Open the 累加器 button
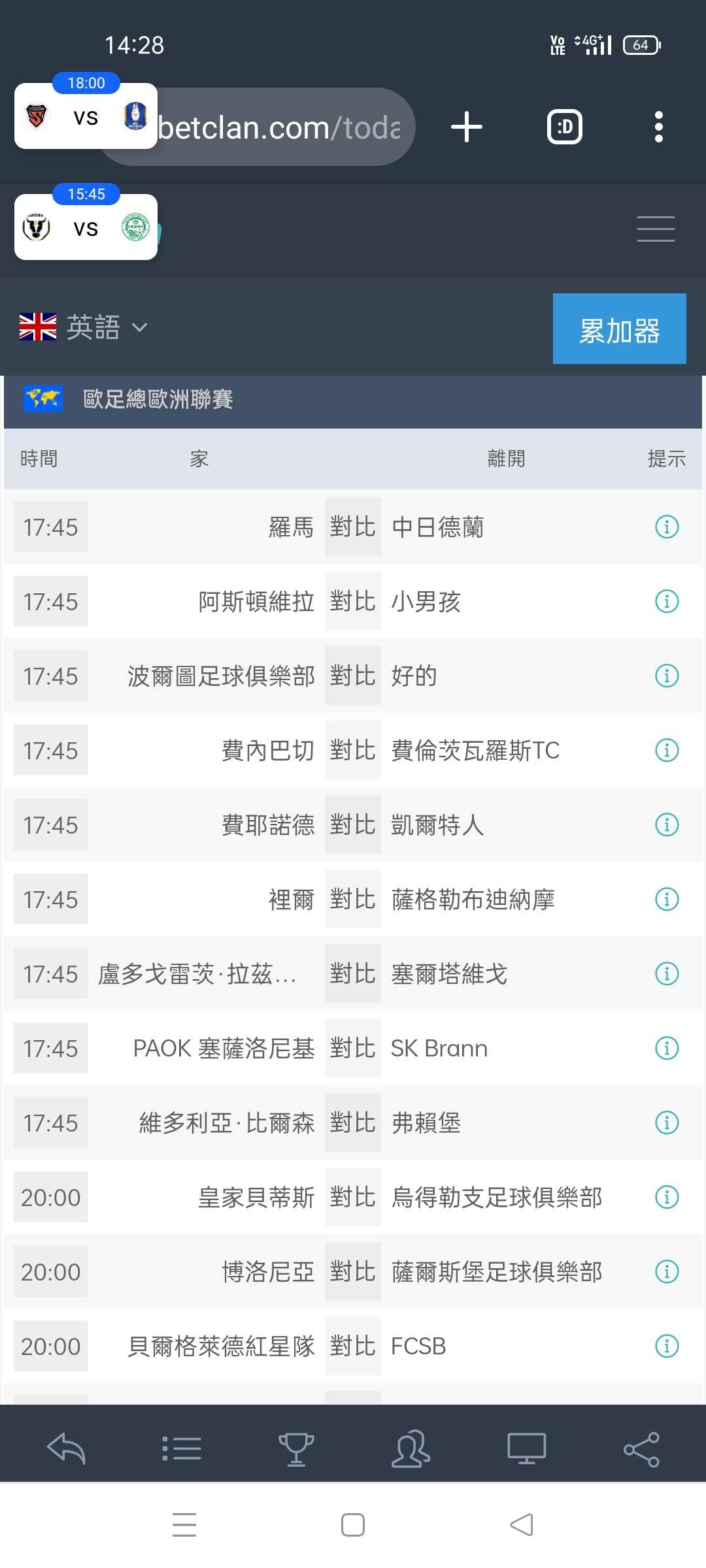Image resolution: width=706 pixels, height=1568 pixels. (x=619, y=329)
